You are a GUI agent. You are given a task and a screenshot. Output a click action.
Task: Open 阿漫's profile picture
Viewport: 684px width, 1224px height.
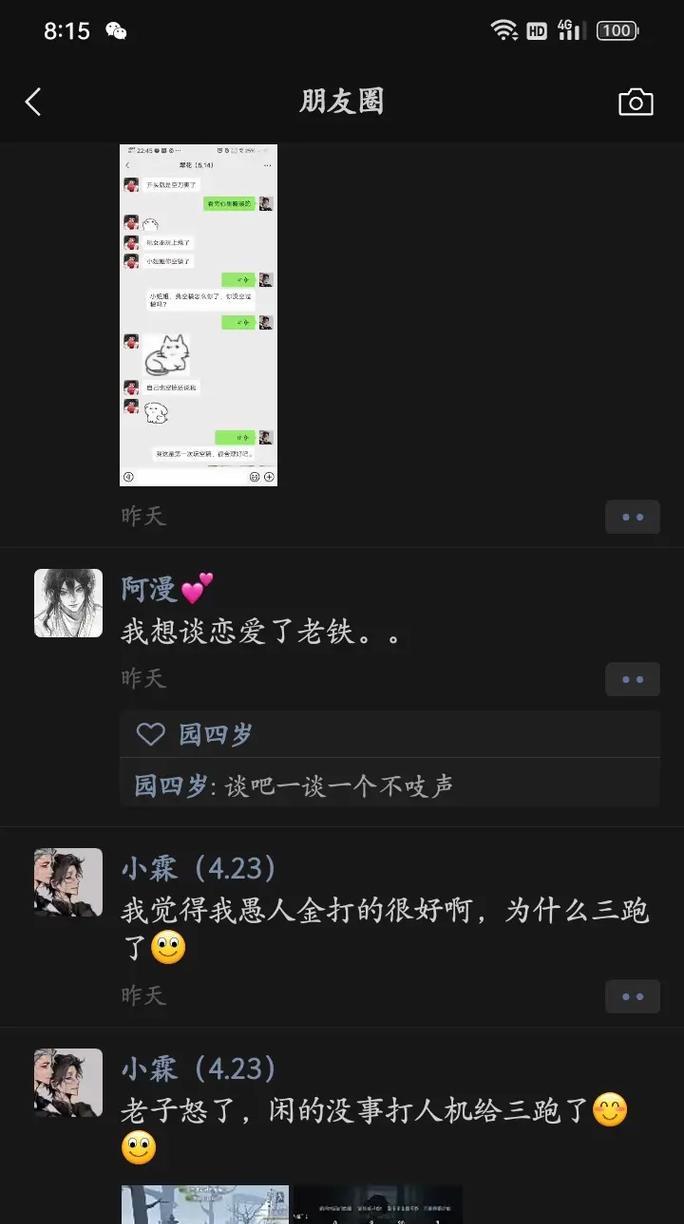point(68,603)
